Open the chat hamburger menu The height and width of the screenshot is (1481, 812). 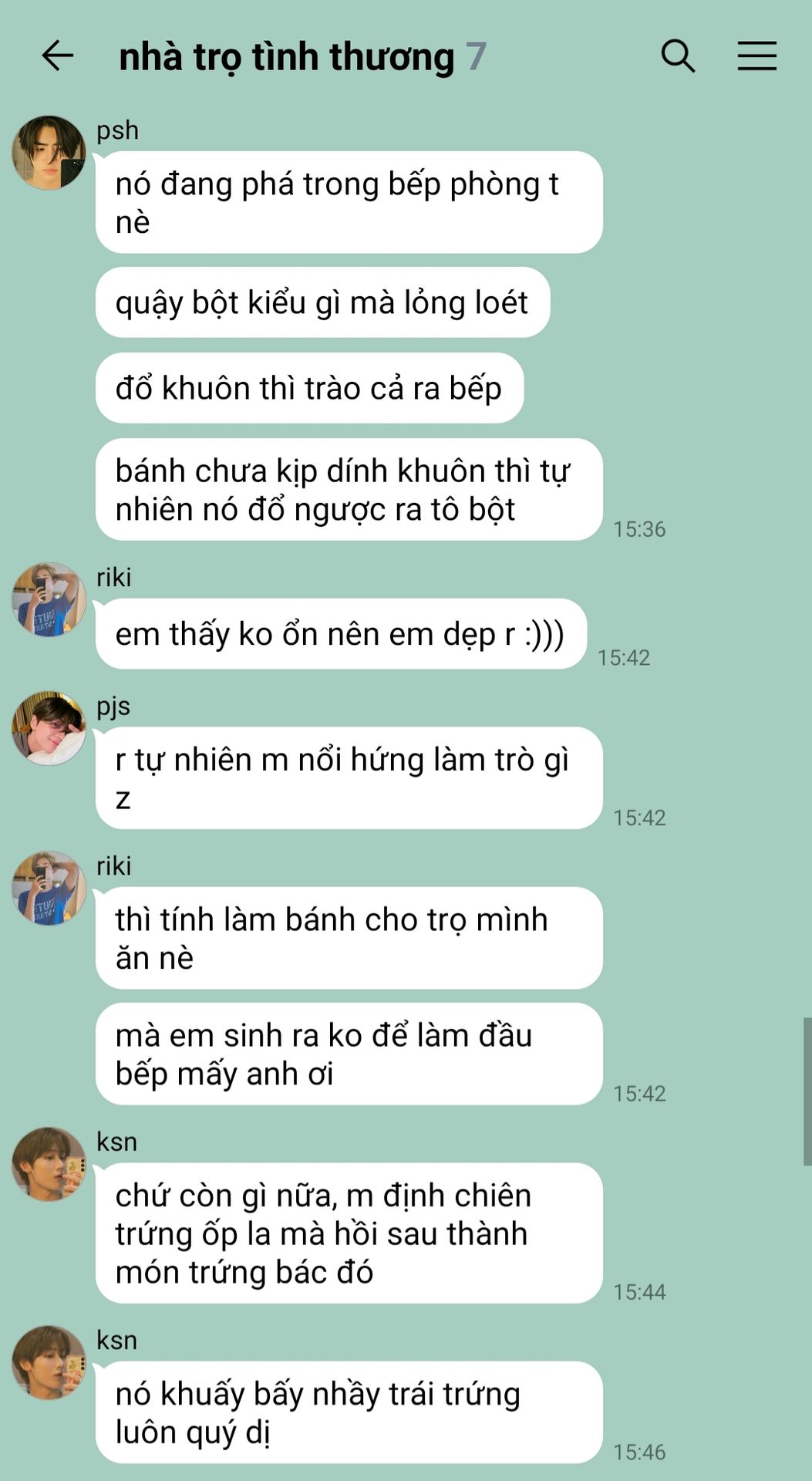756,56
